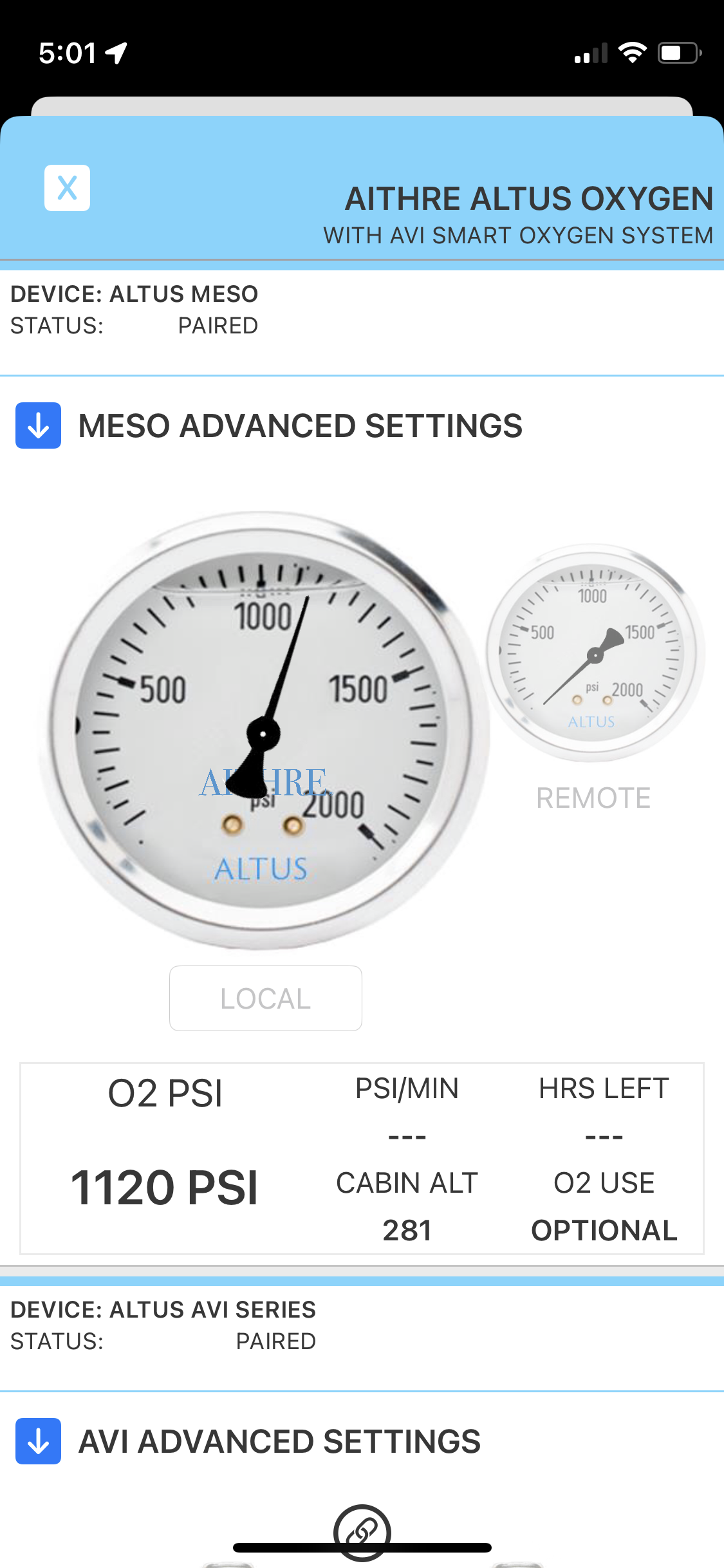Screen dimensions: 724x1568
Task: Tap the 1120 PSI reading
Action: [x=166, y=1188]
